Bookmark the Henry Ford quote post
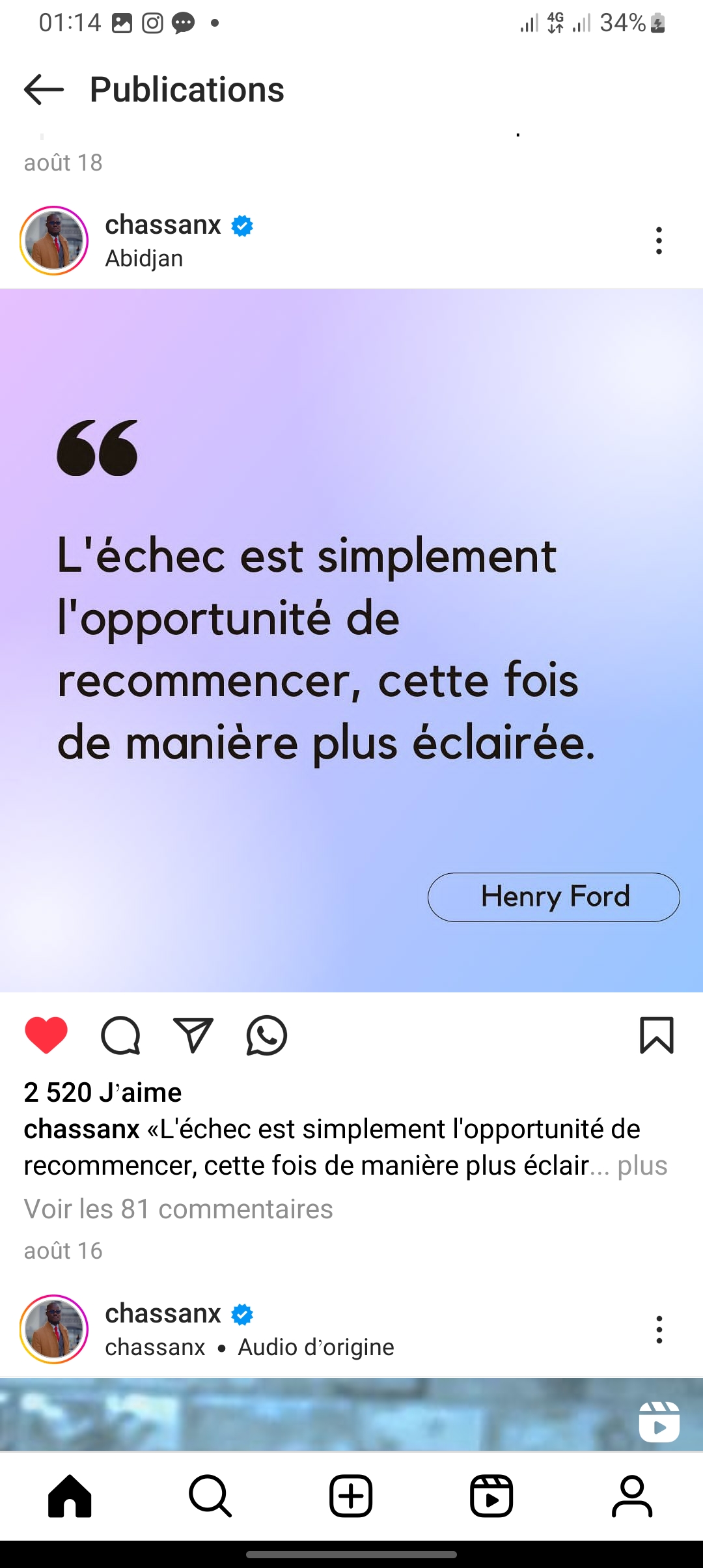This screenshot has height=1568, width=703. click(657, 1035)
